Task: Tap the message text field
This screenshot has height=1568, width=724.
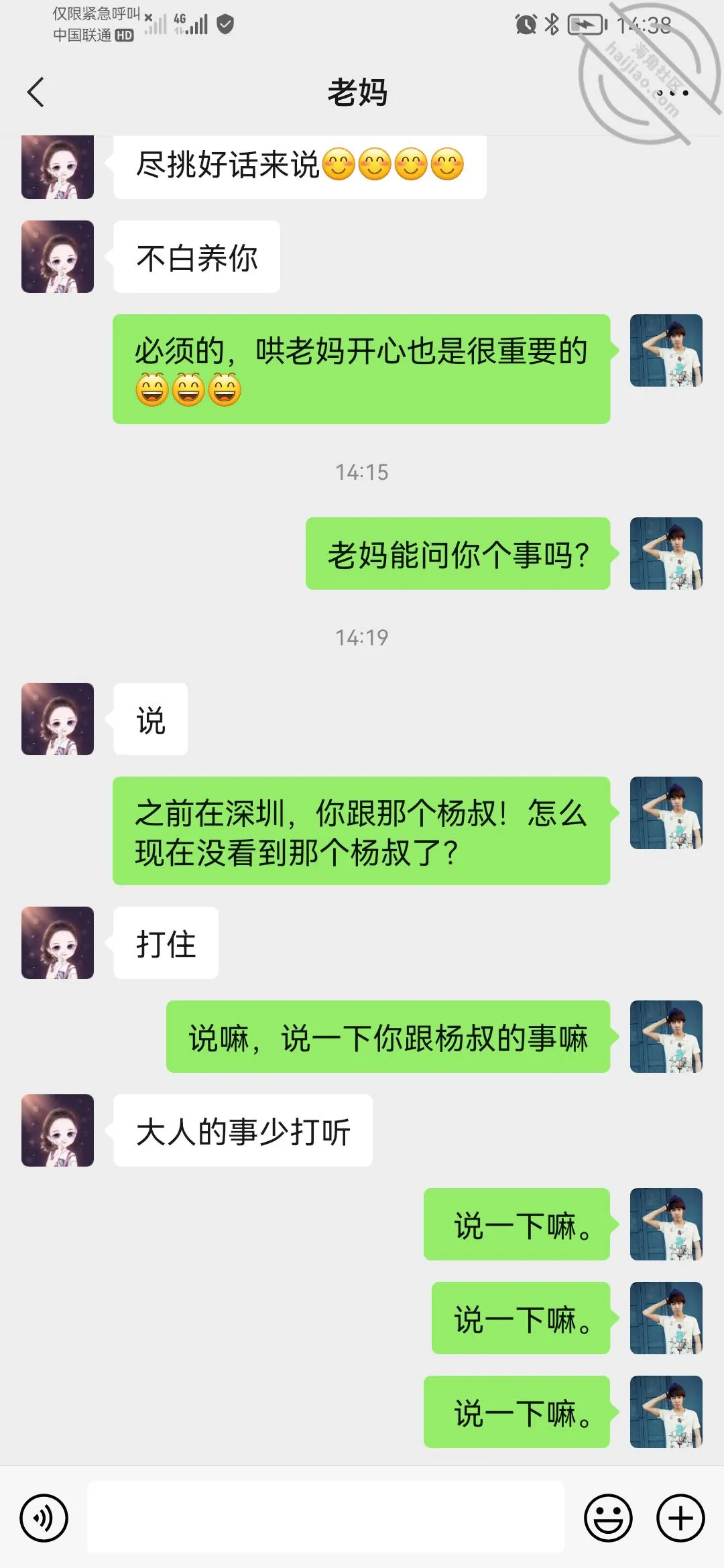Action: pyautogui.click(x=326, y=1517)
